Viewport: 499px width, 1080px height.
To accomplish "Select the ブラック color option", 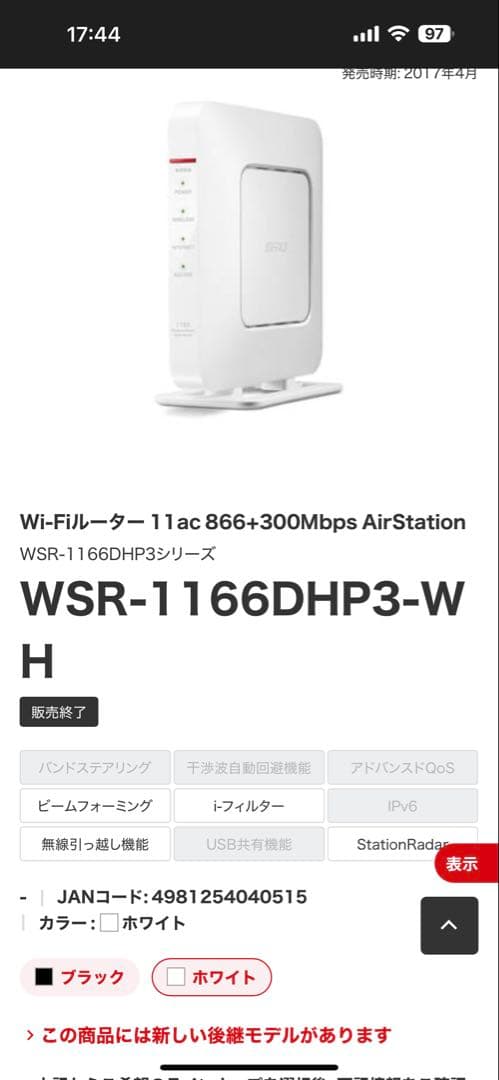I will (x=79, y=977).
